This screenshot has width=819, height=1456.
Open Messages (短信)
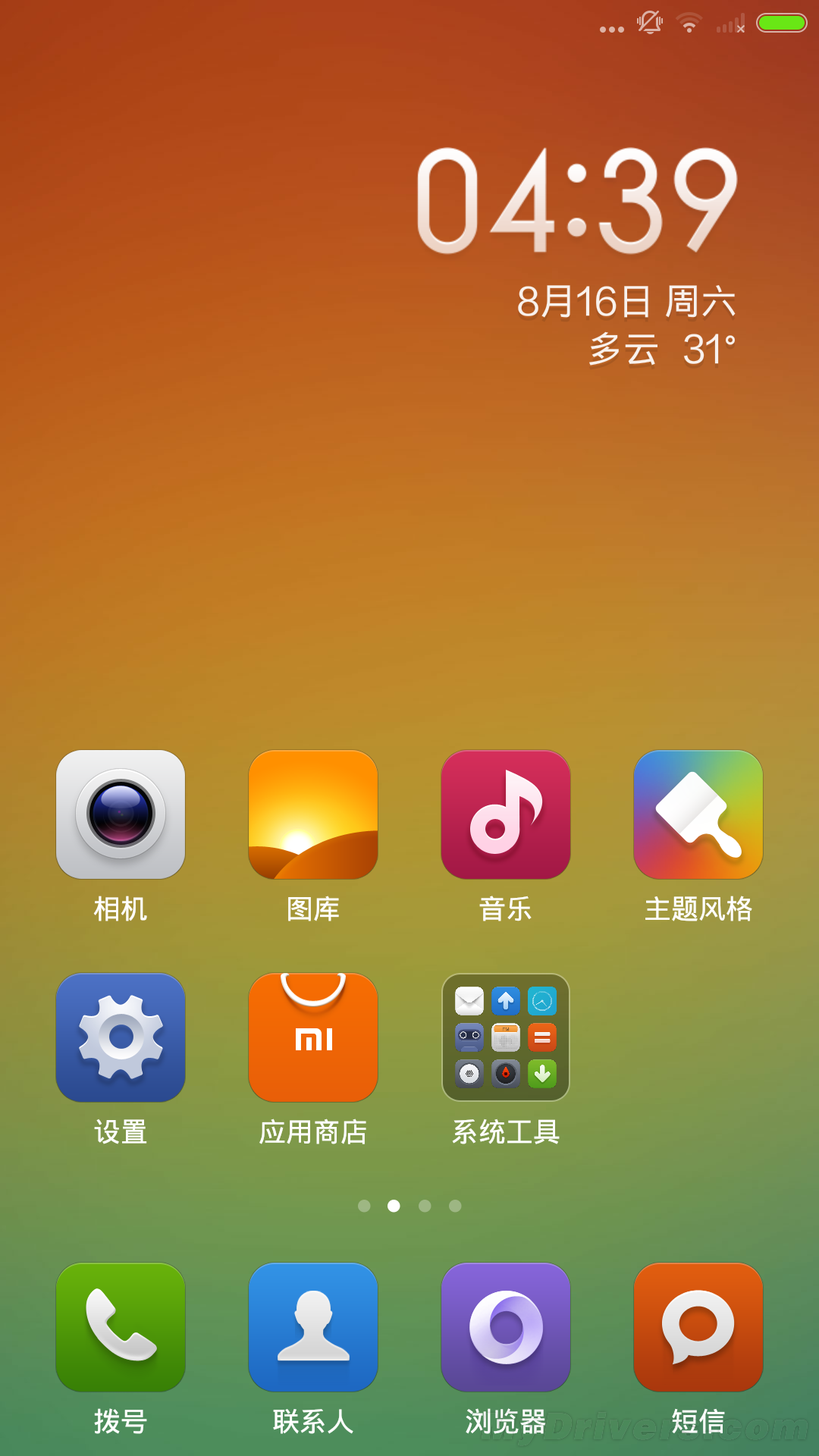(x=698, y=1327)
